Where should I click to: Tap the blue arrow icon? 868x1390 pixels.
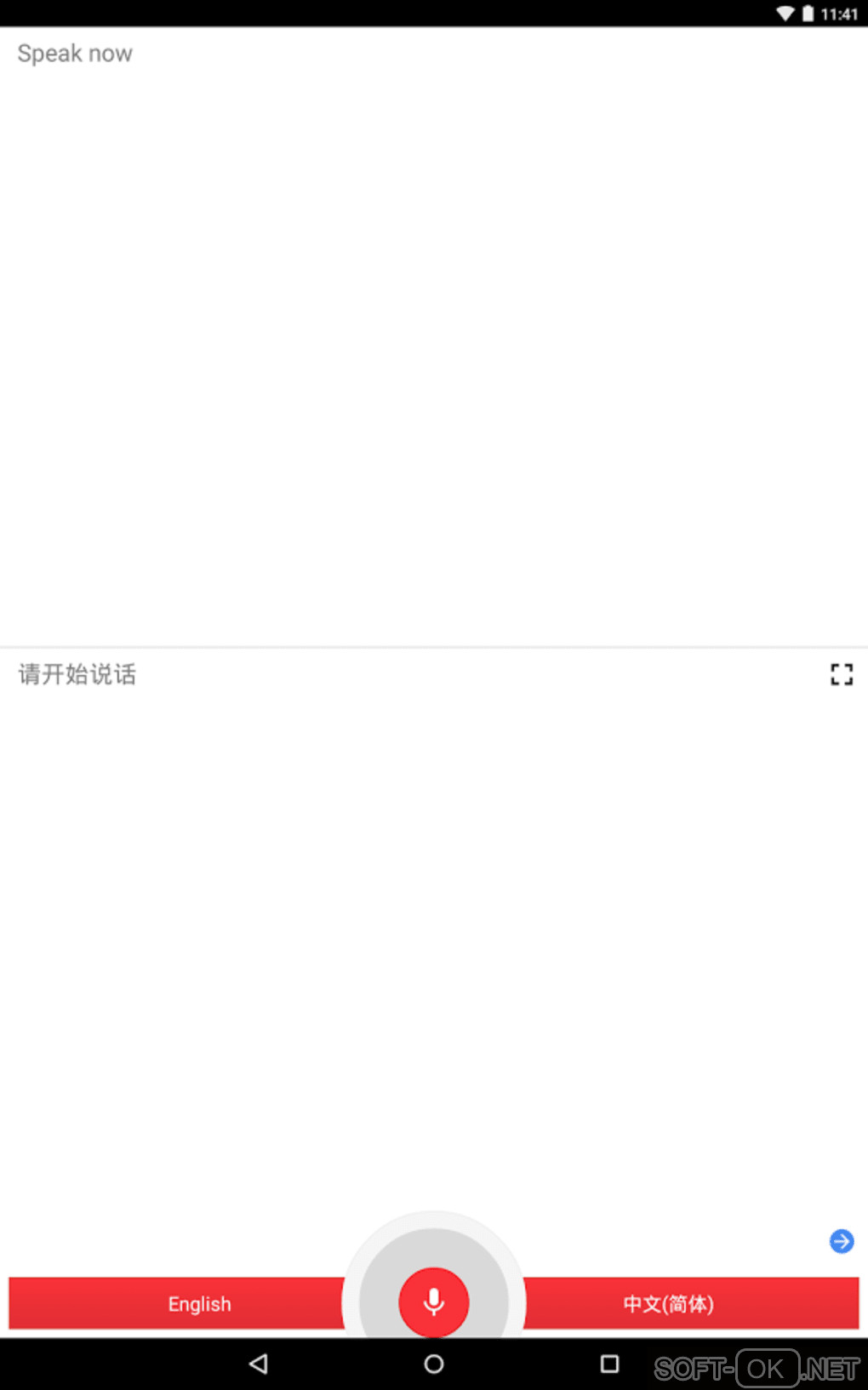[x=841, y=1241]
